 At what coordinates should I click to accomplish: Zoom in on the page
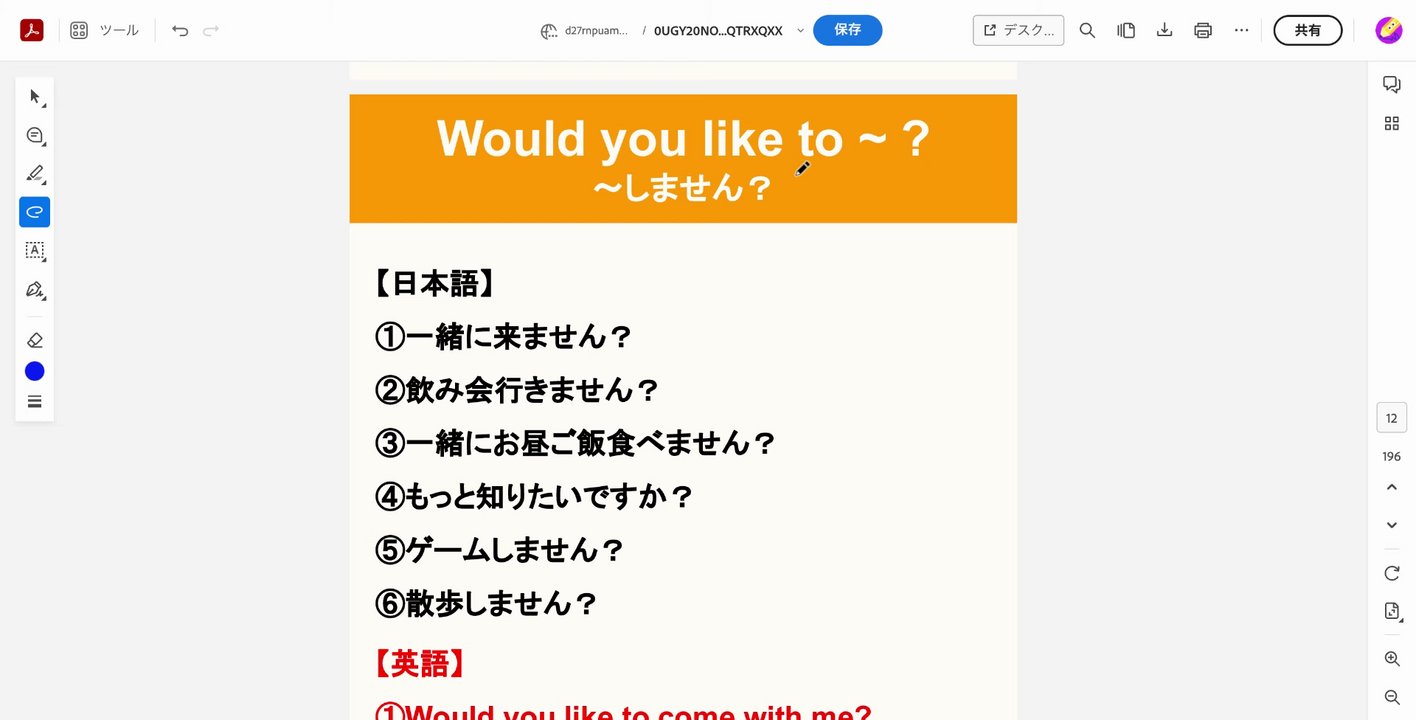(1391, 659)
